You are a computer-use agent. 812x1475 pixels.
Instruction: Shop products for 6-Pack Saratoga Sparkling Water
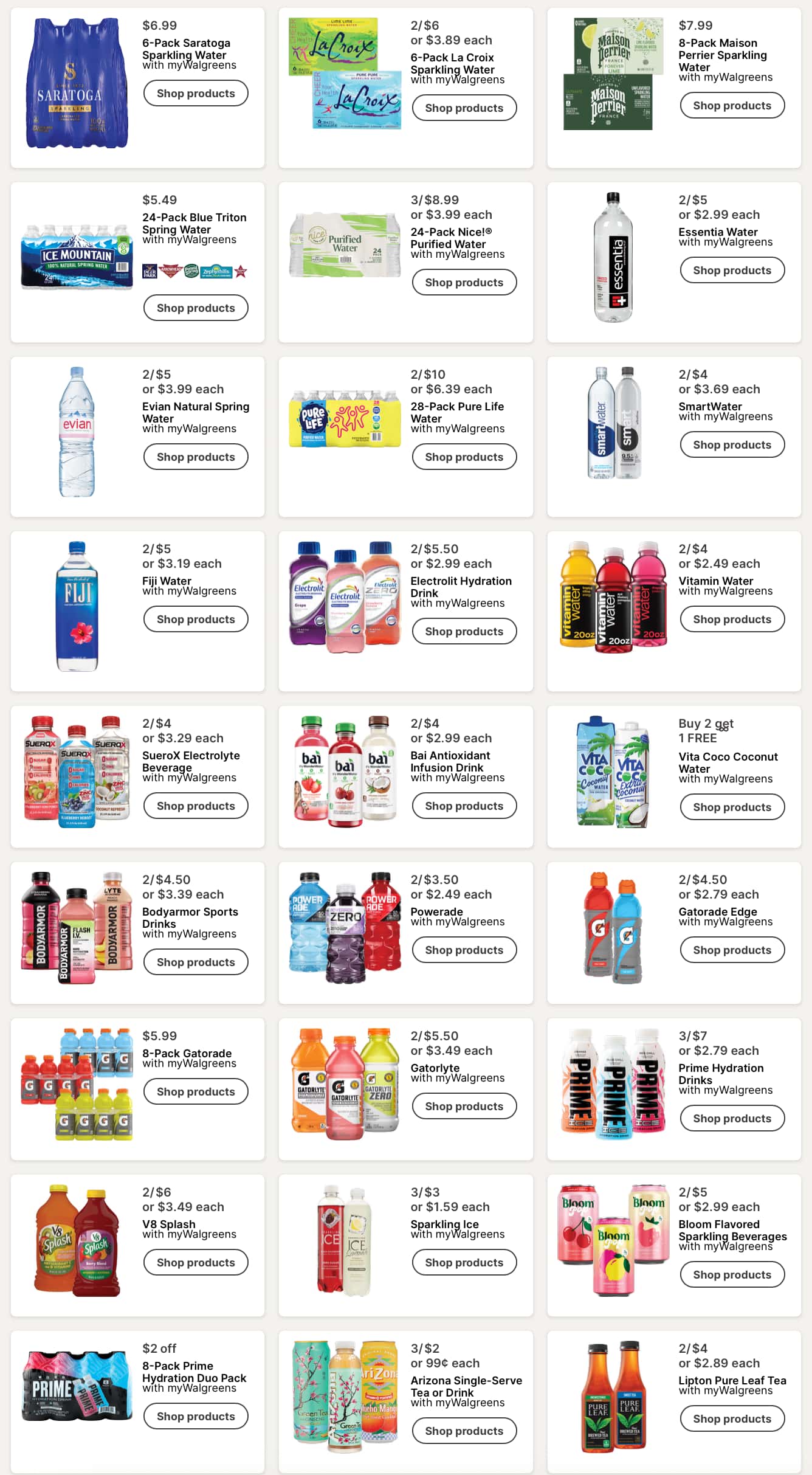pyautogui.click(x=196, y=94)
